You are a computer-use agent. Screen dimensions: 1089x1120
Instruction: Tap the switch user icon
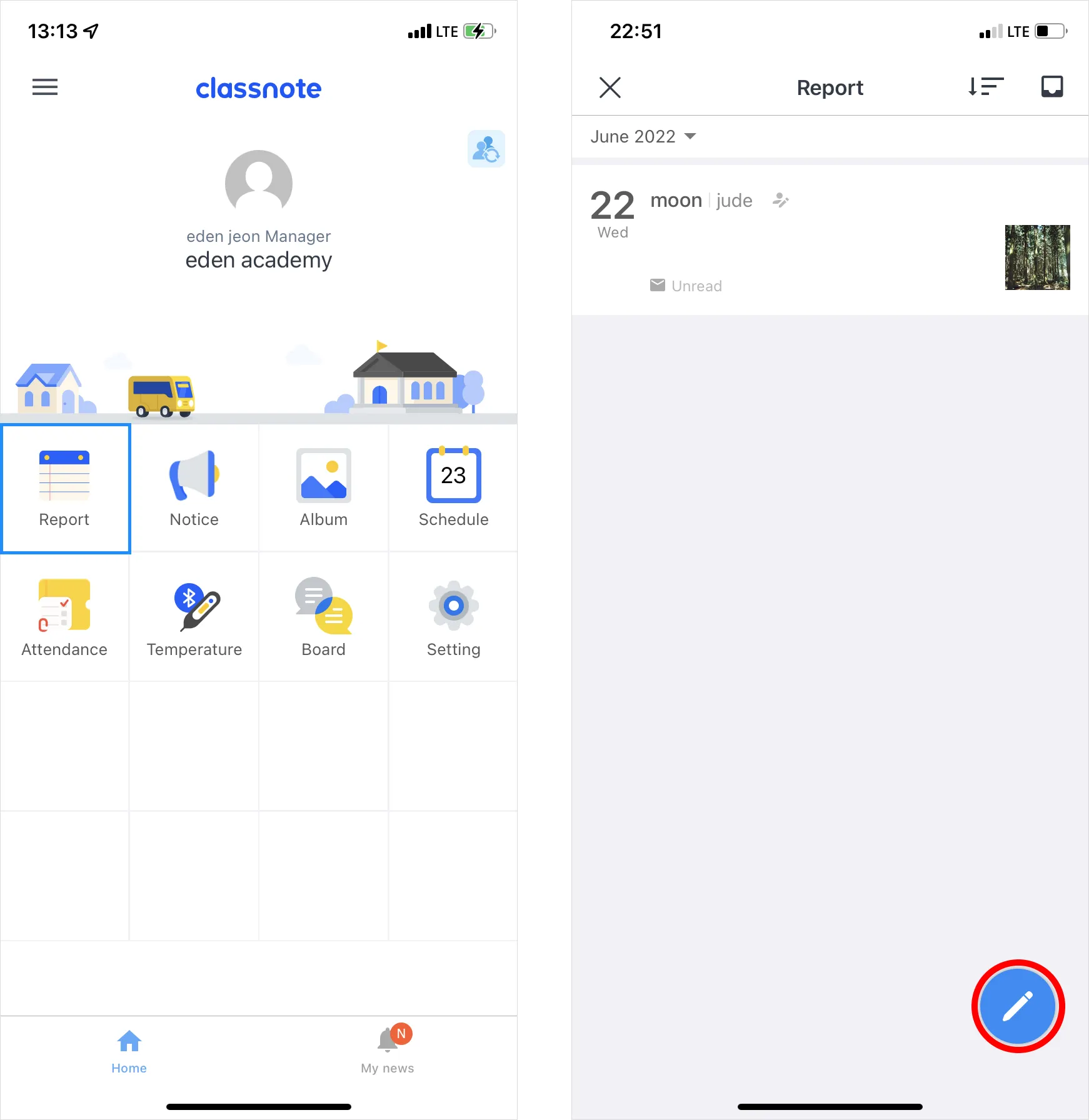coord(486,149)
